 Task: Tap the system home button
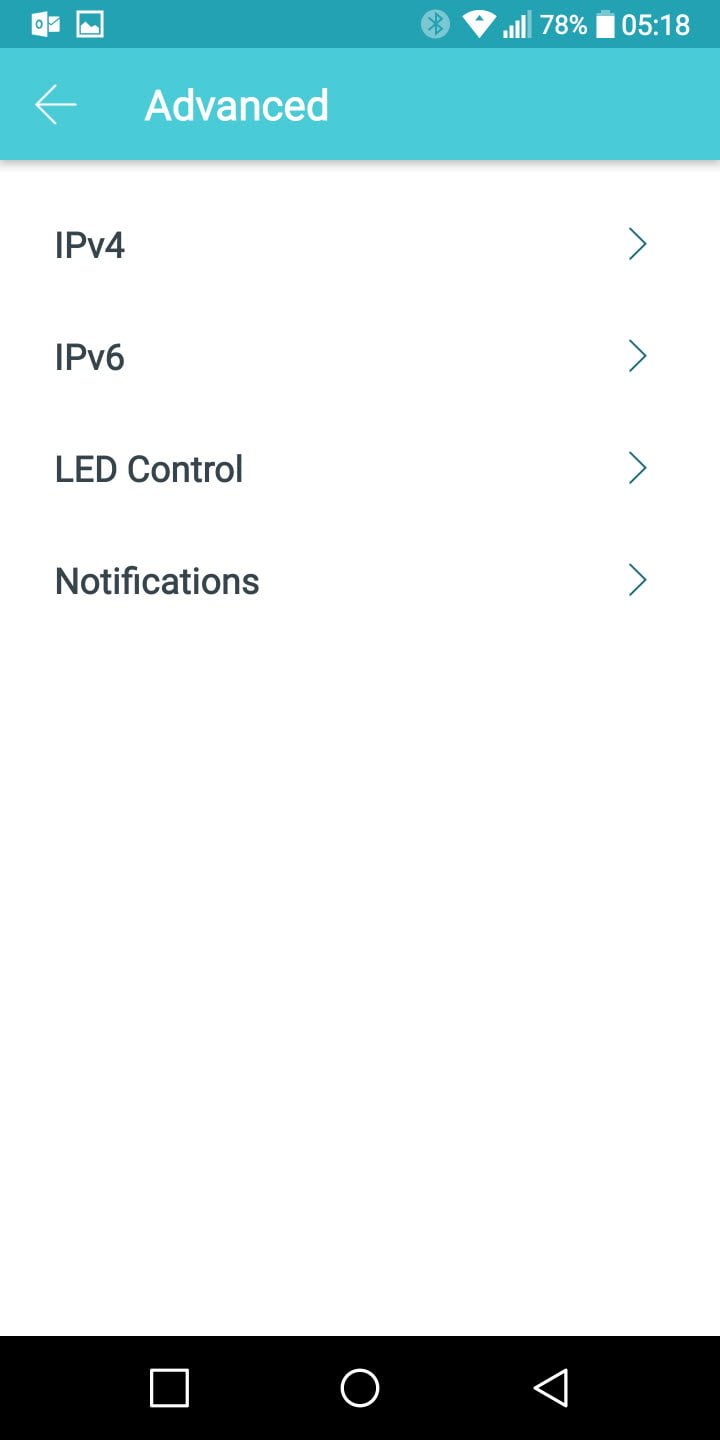click(360, 1388)
